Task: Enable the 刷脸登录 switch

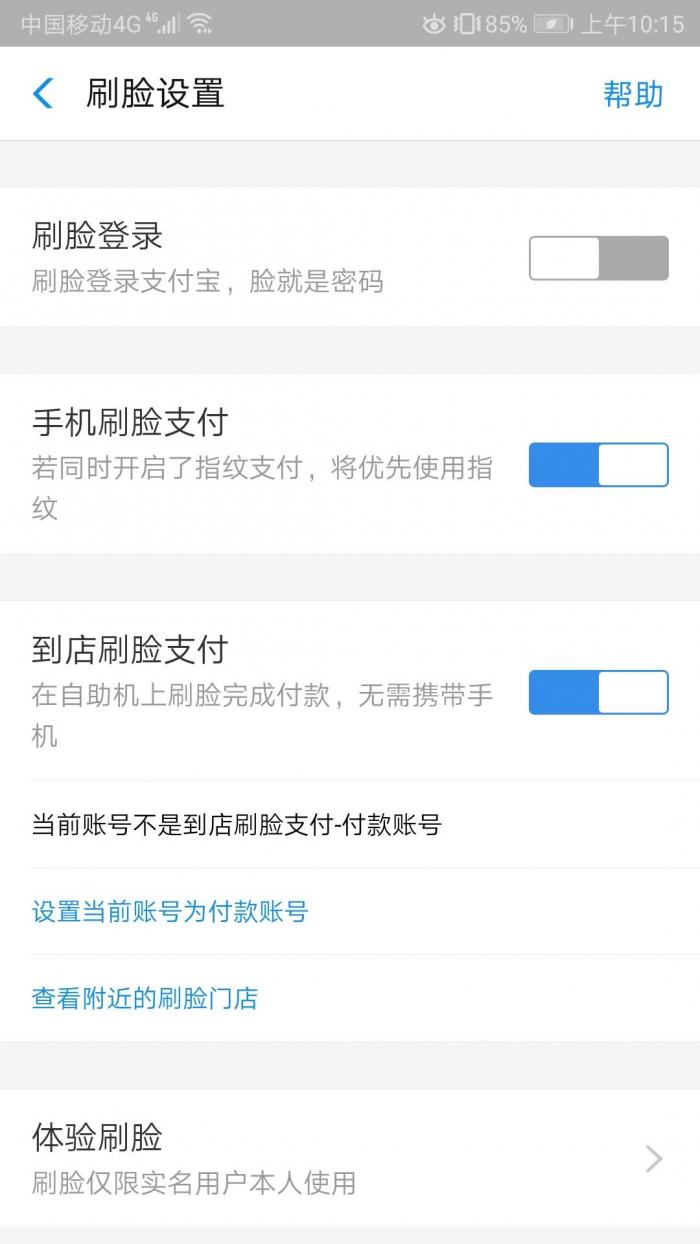Action: [598, 258]
